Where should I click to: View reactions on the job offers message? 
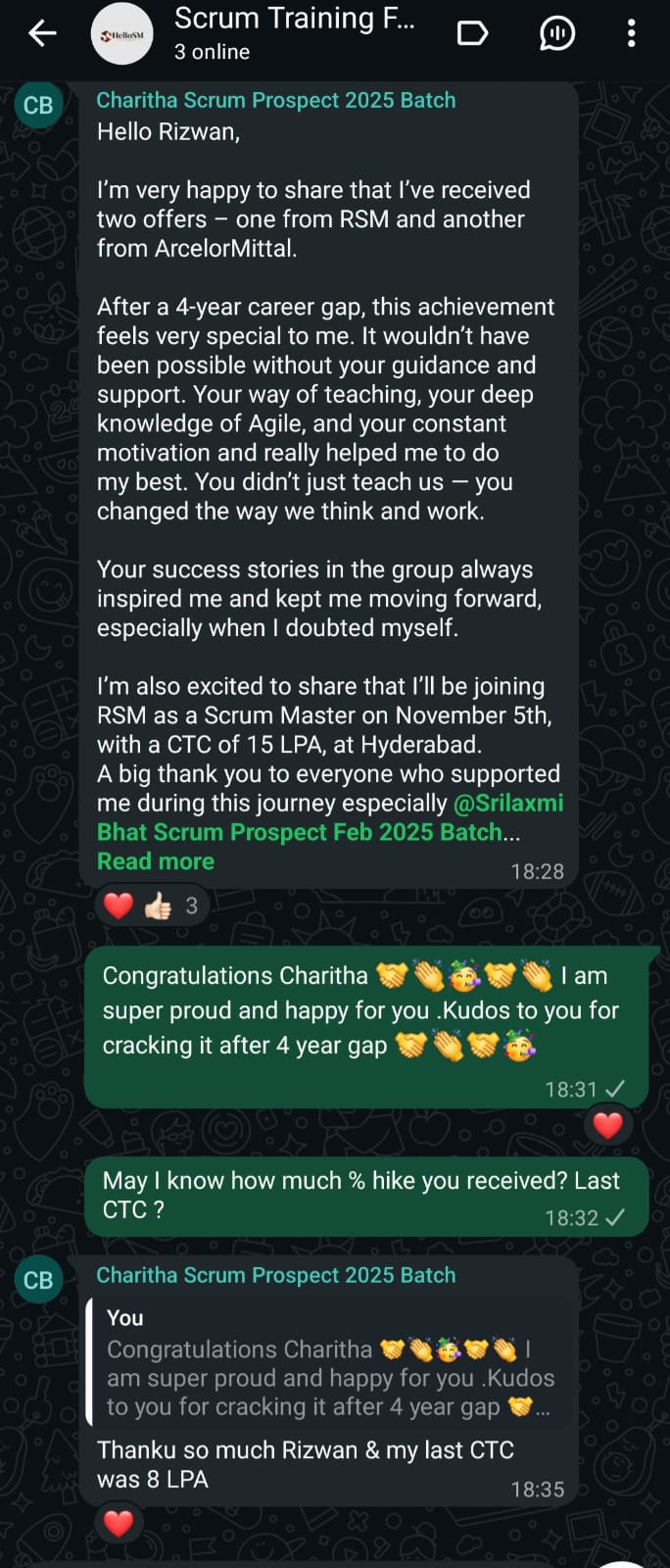(152, 906)
